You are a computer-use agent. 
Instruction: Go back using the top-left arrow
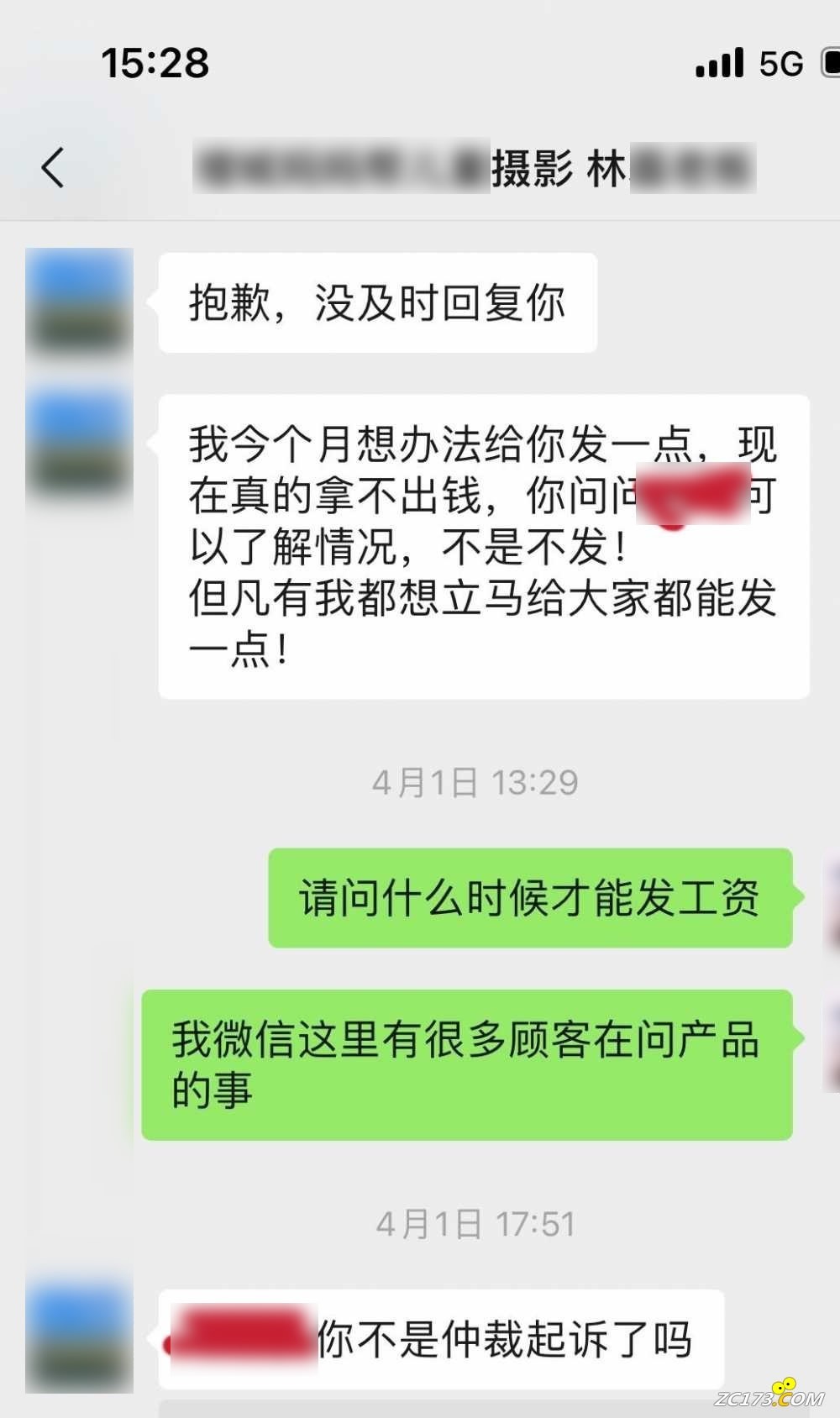(x=53, y=167)
